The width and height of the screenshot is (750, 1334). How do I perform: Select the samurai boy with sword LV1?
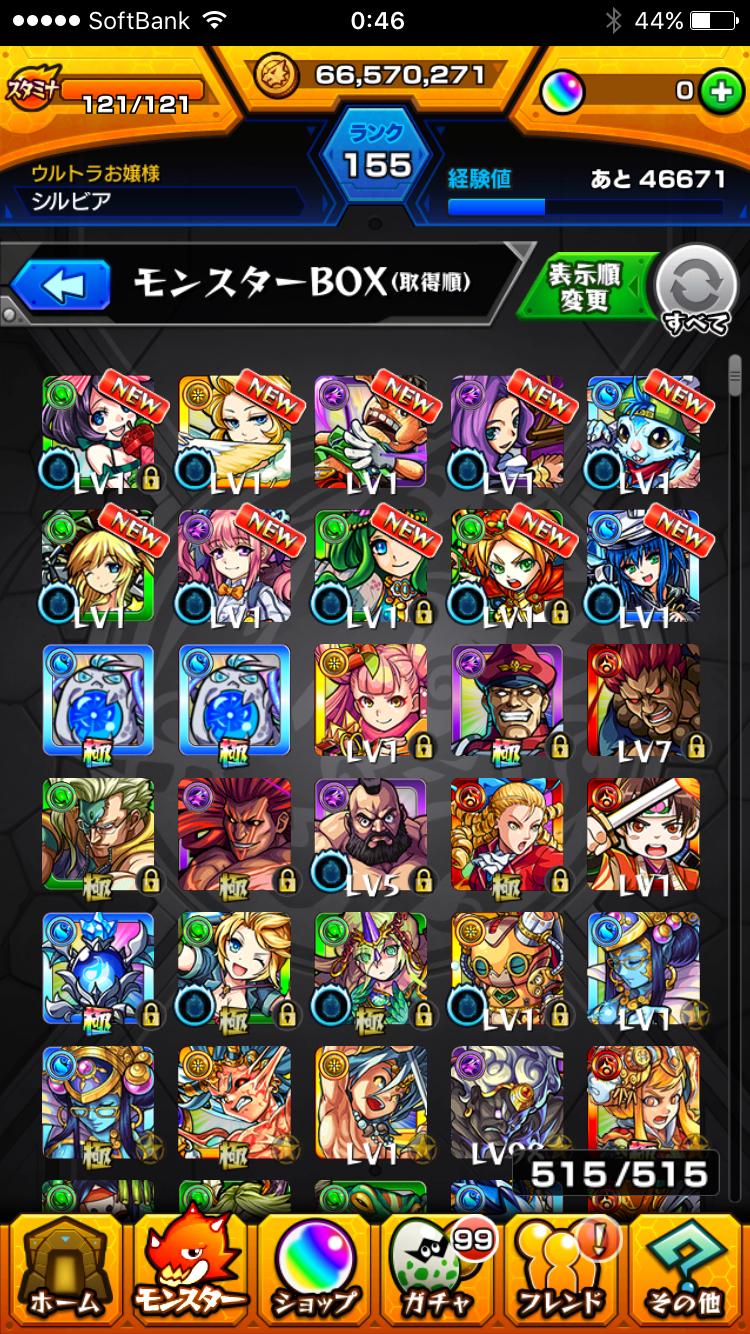643,833
